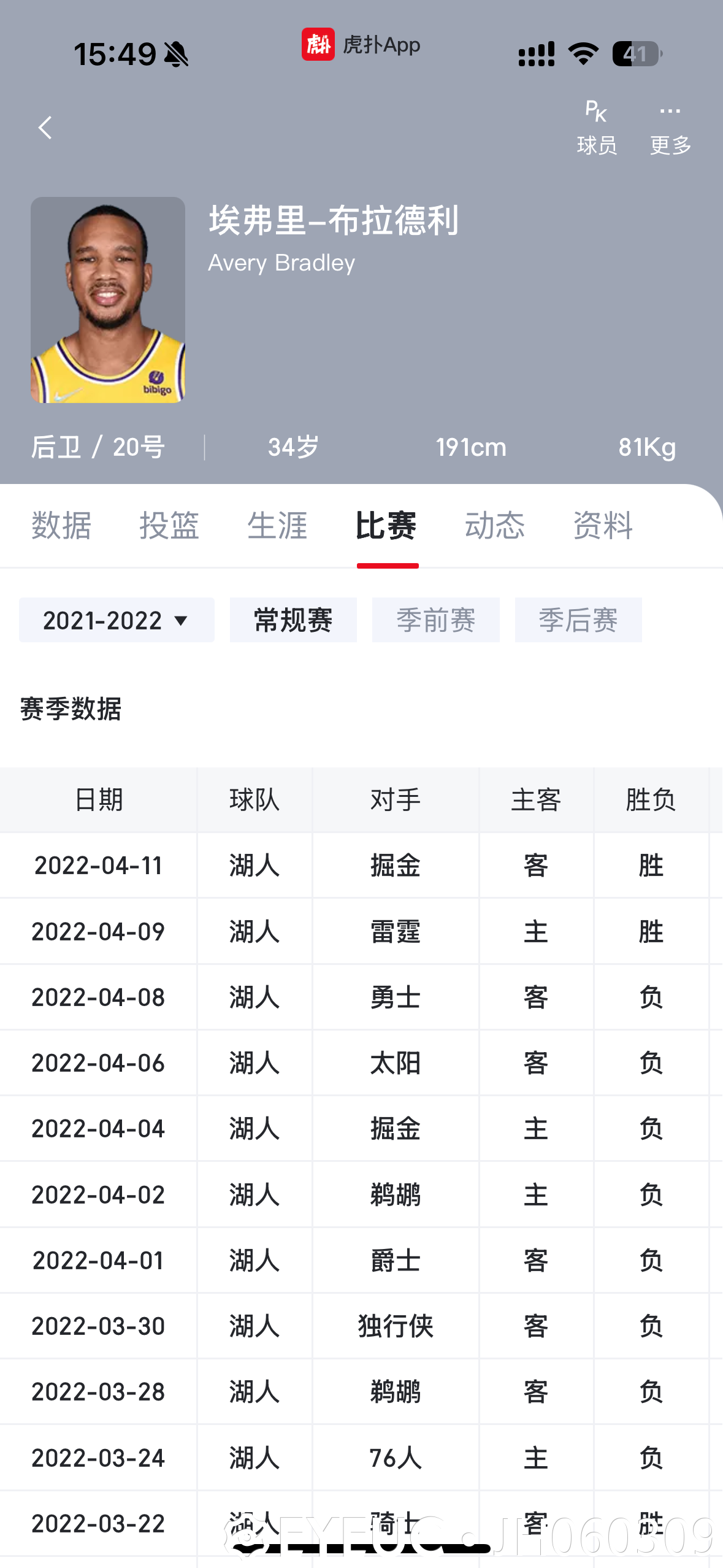Open the 更多 overflow menu

[670, 128]
